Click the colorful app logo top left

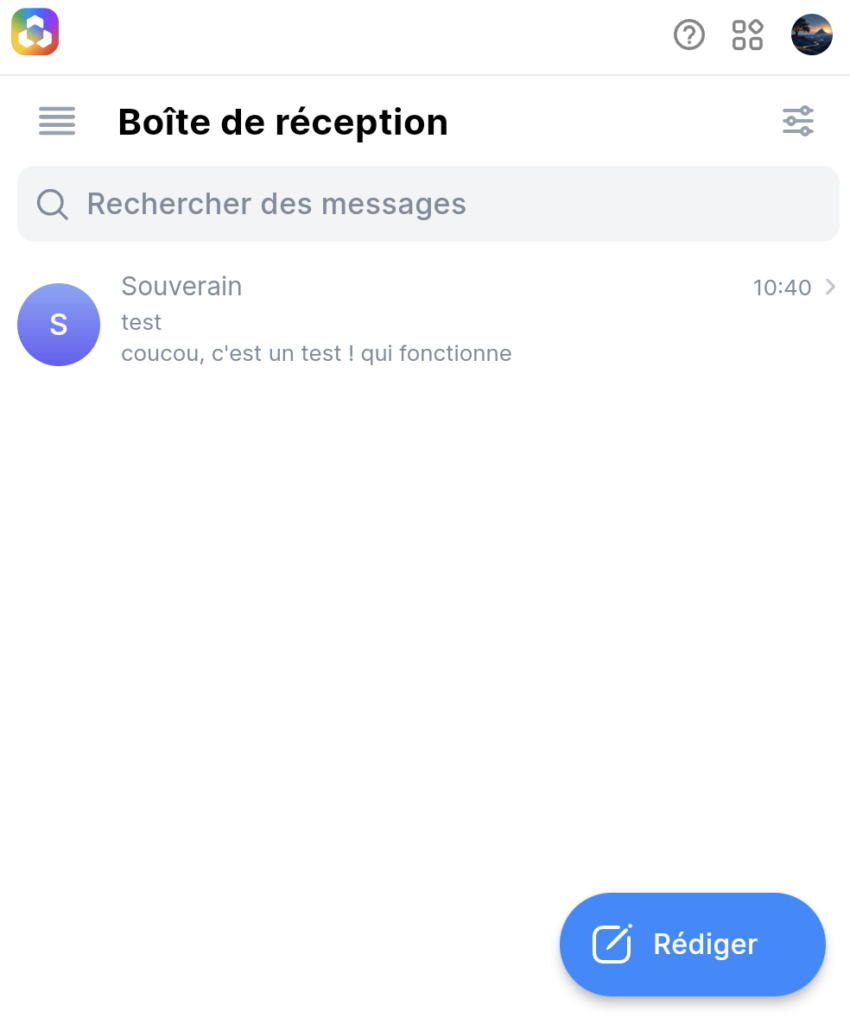pyautogui.click(x=34, y=32)
